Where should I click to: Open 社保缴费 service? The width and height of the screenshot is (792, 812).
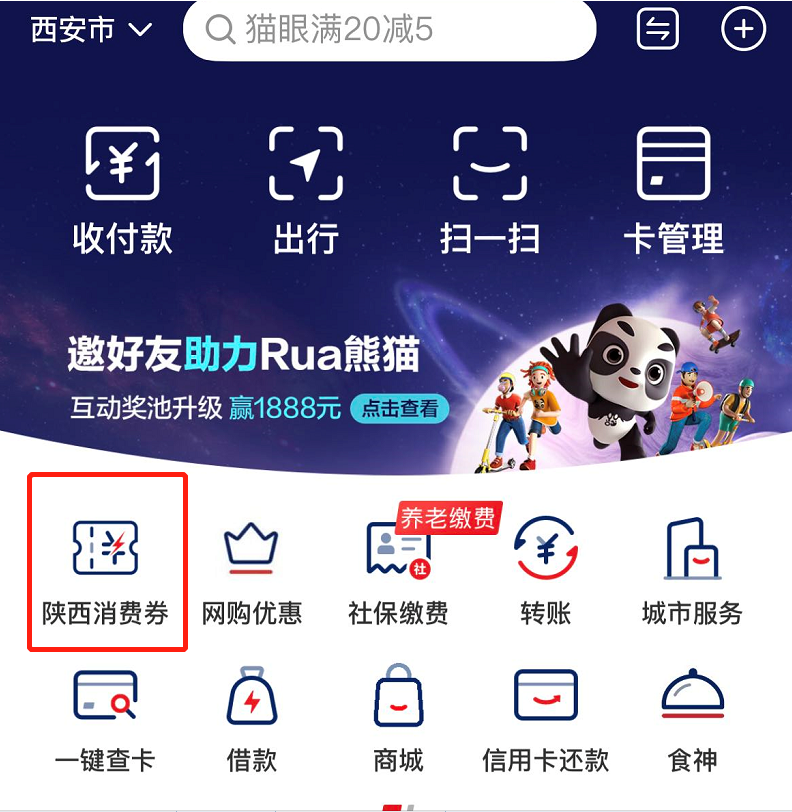398,570
